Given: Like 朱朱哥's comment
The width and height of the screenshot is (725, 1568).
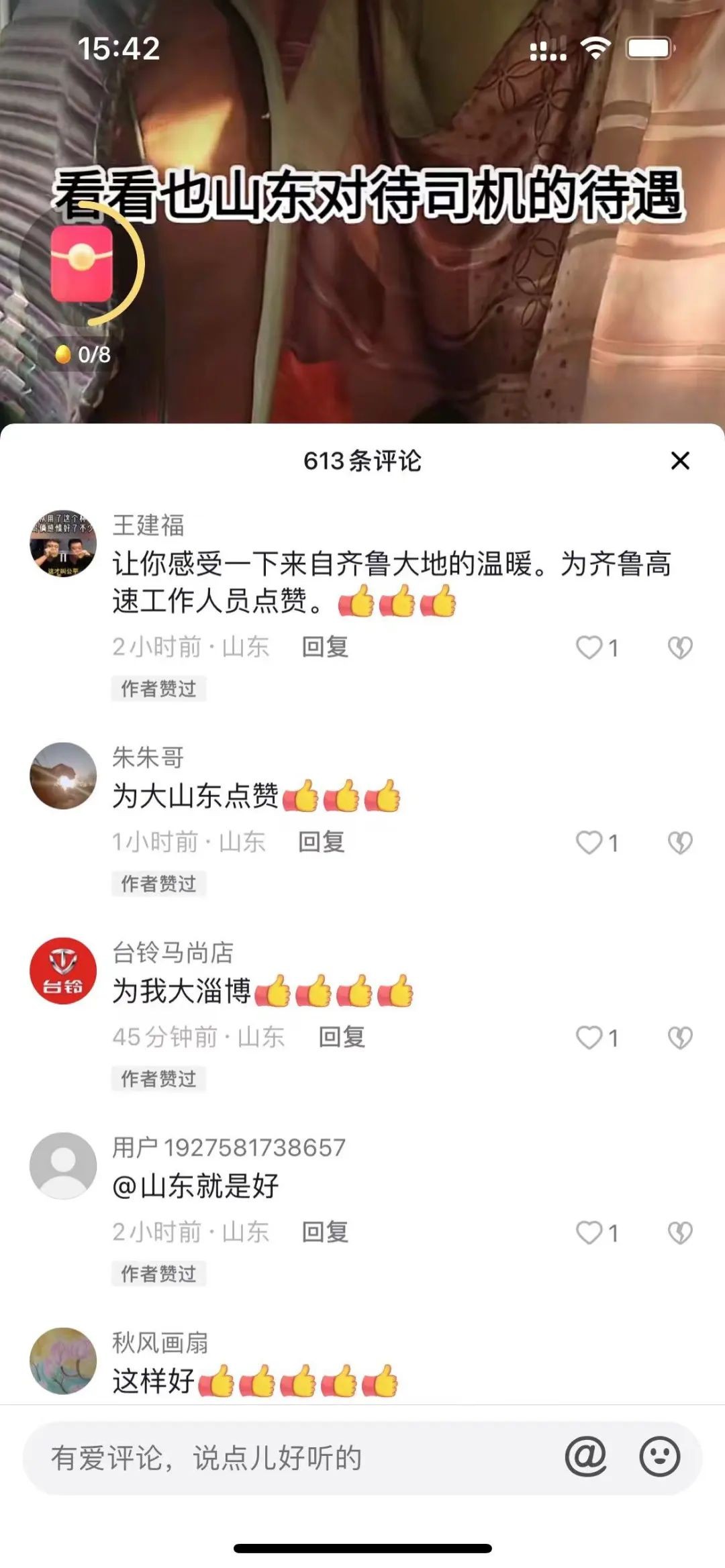Looking at the screenshot, I should (590, 843).
